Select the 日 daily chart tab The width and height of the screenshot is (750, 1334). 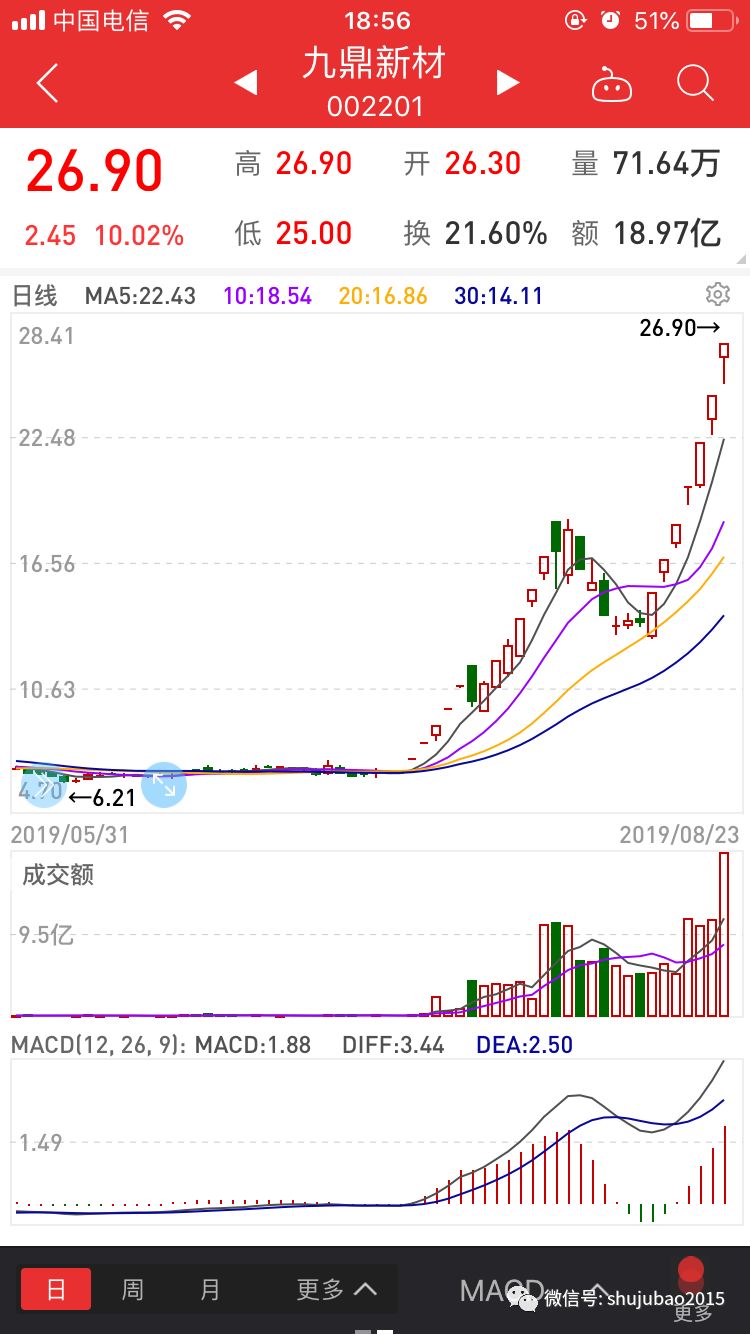coord(56,1289)
